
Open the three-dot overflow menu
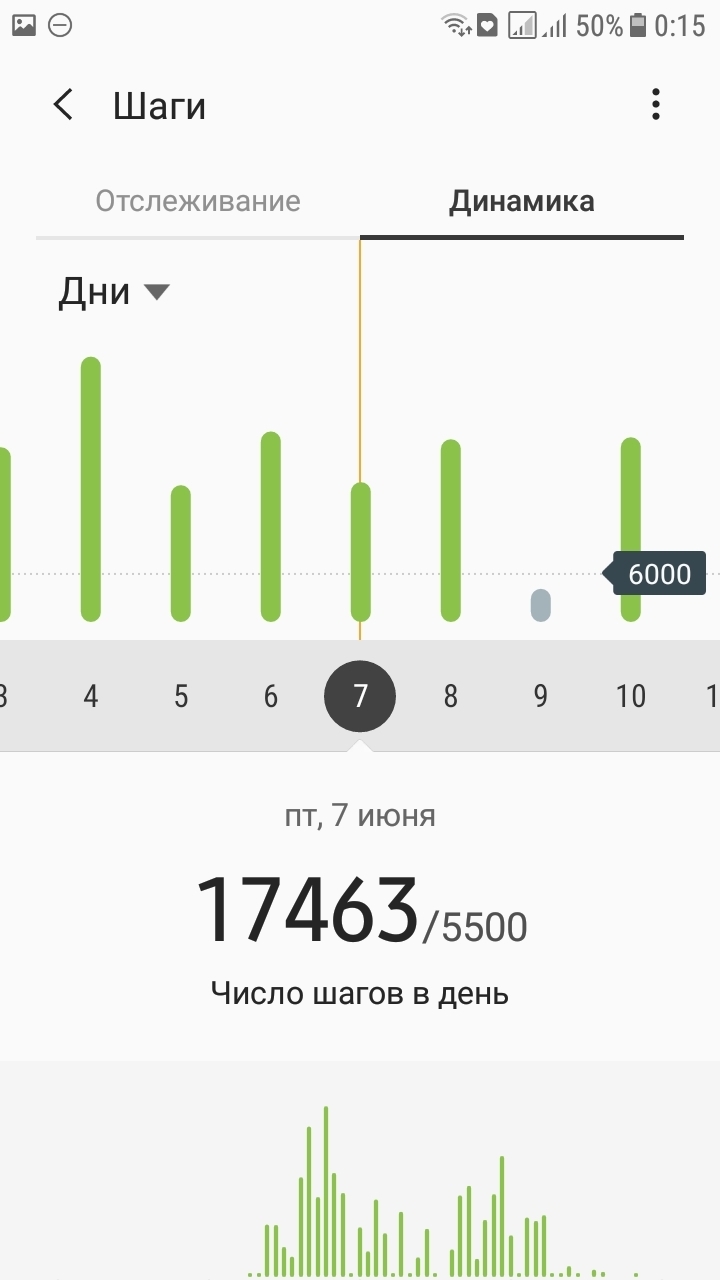tap(656, 104)
